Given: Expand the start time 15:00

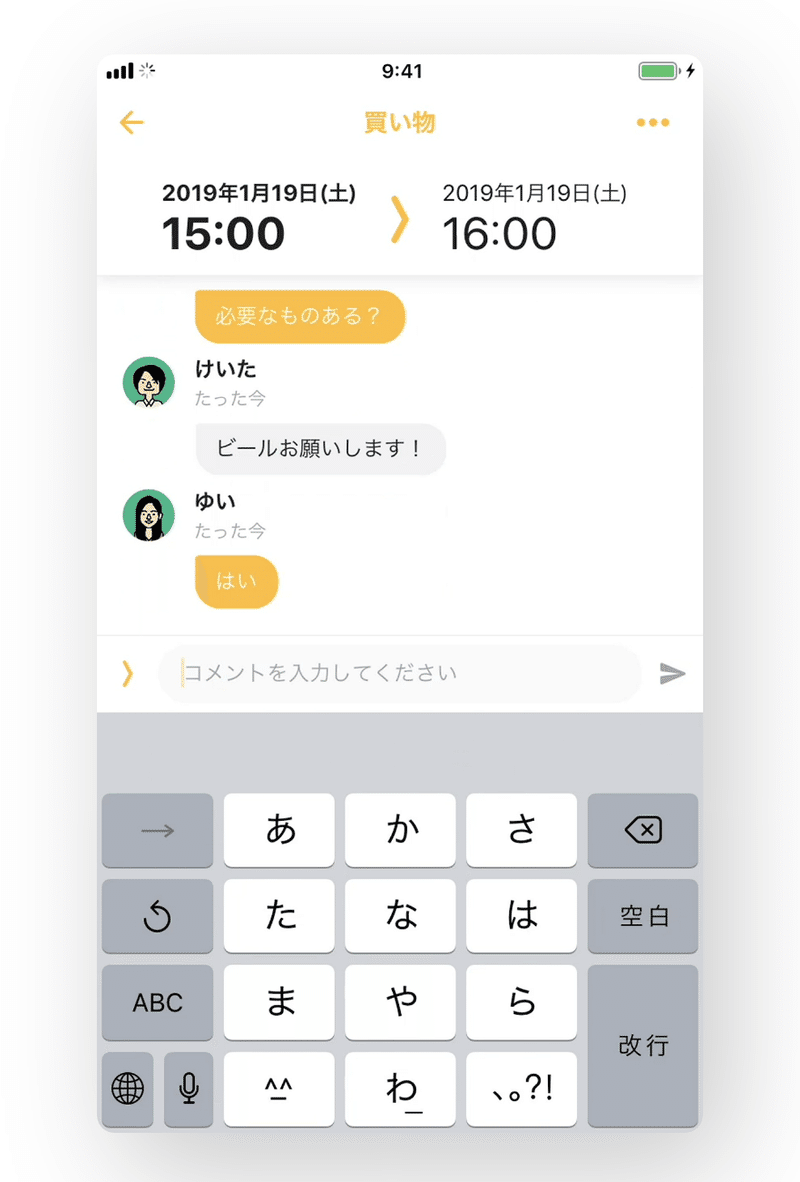Looking at the screenshot, I should tap(223, 233).
